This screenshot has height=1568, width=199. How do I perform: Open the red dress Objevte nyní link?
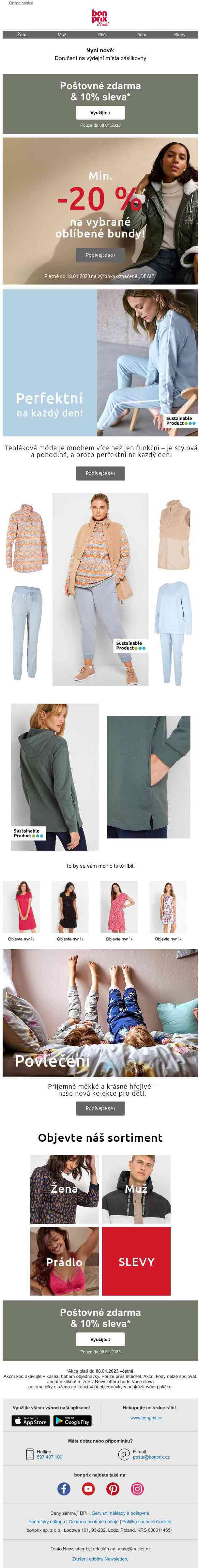pyautogui.click(x=21, y=939)
